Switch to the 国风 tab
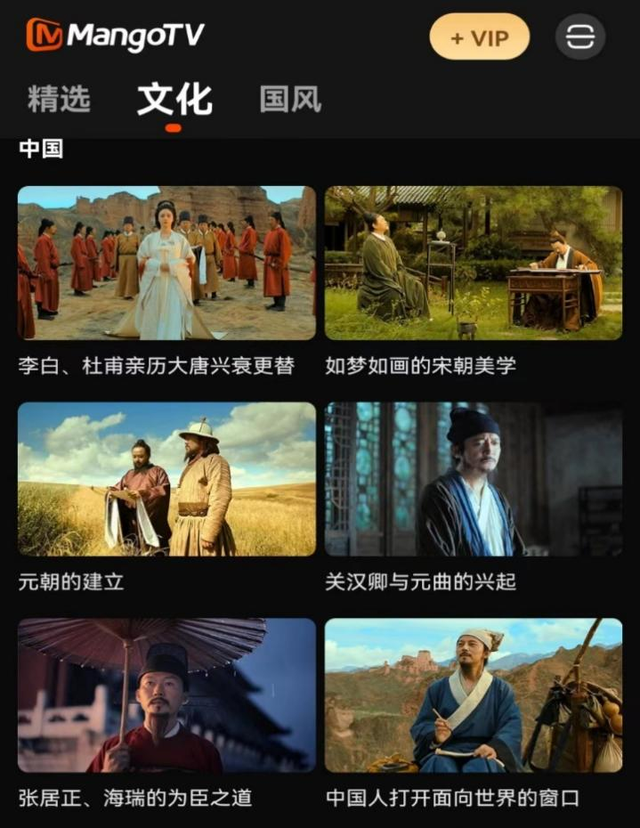This screenshot has width=640, height=828. pyautogui.click(x=290, y=99)
